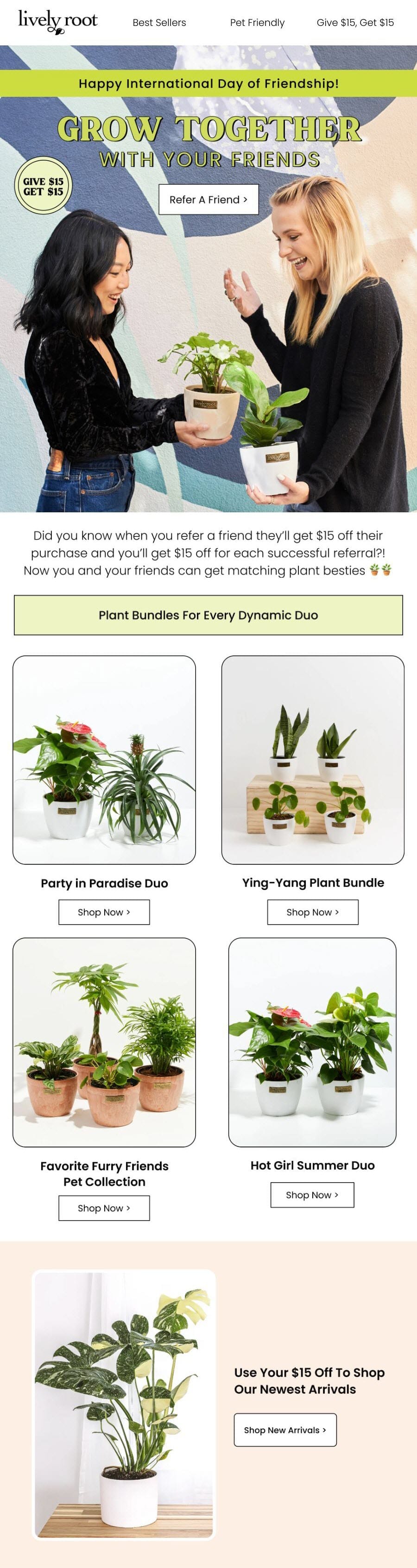Shop the Hot Girl Summer Duo
Viewport: 417px width, 1568px height.
[312, 1195]
